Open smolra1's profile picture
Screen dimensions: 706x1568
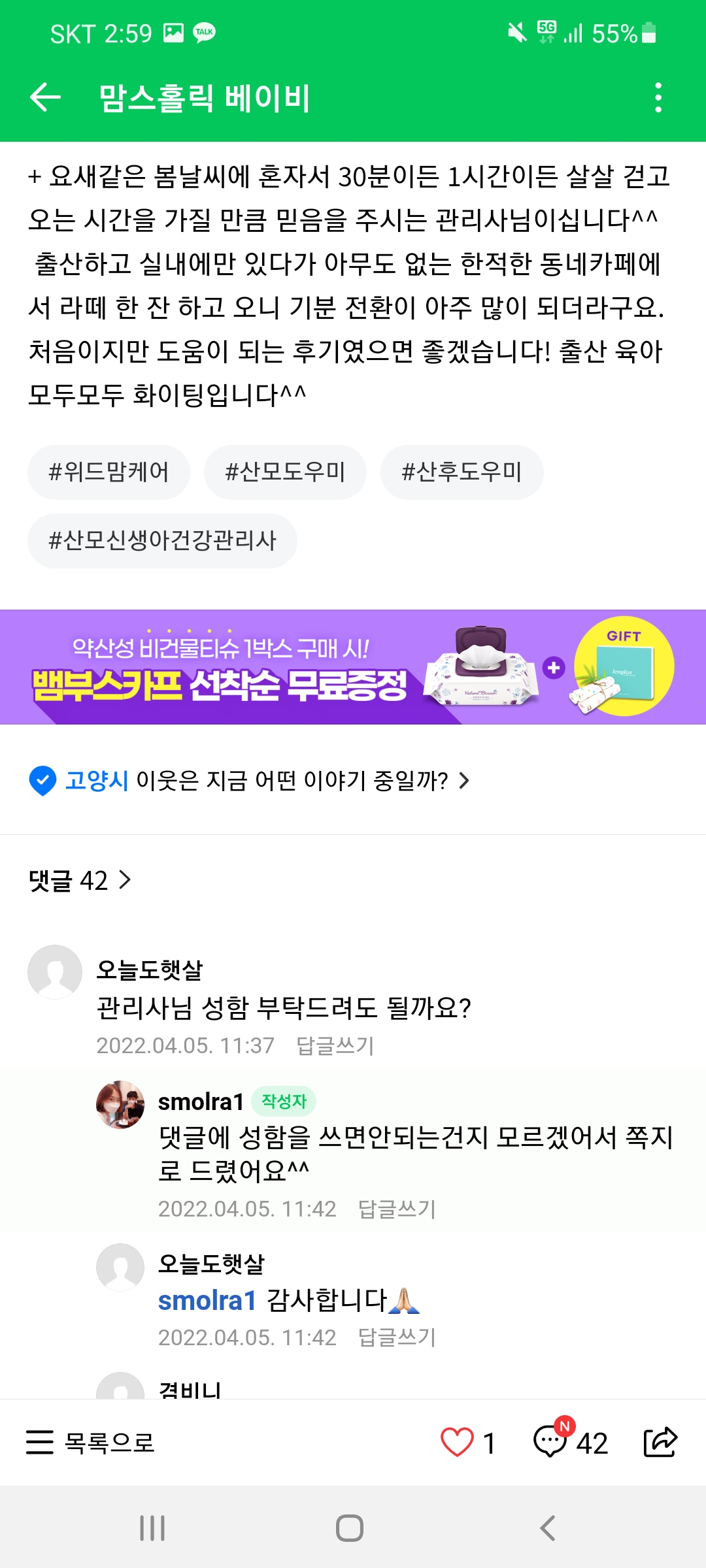(120, 1104)
